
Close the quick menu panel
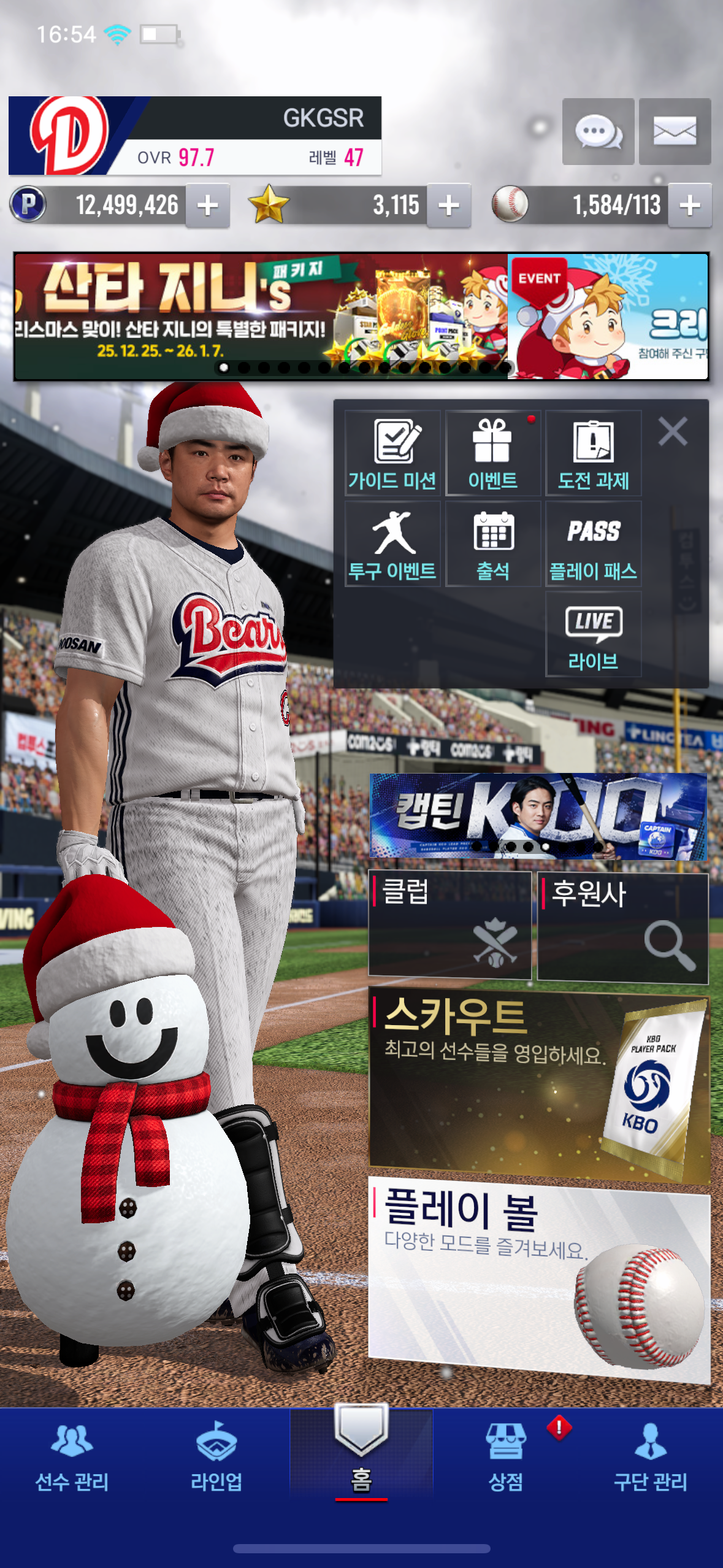coord(673,431)
